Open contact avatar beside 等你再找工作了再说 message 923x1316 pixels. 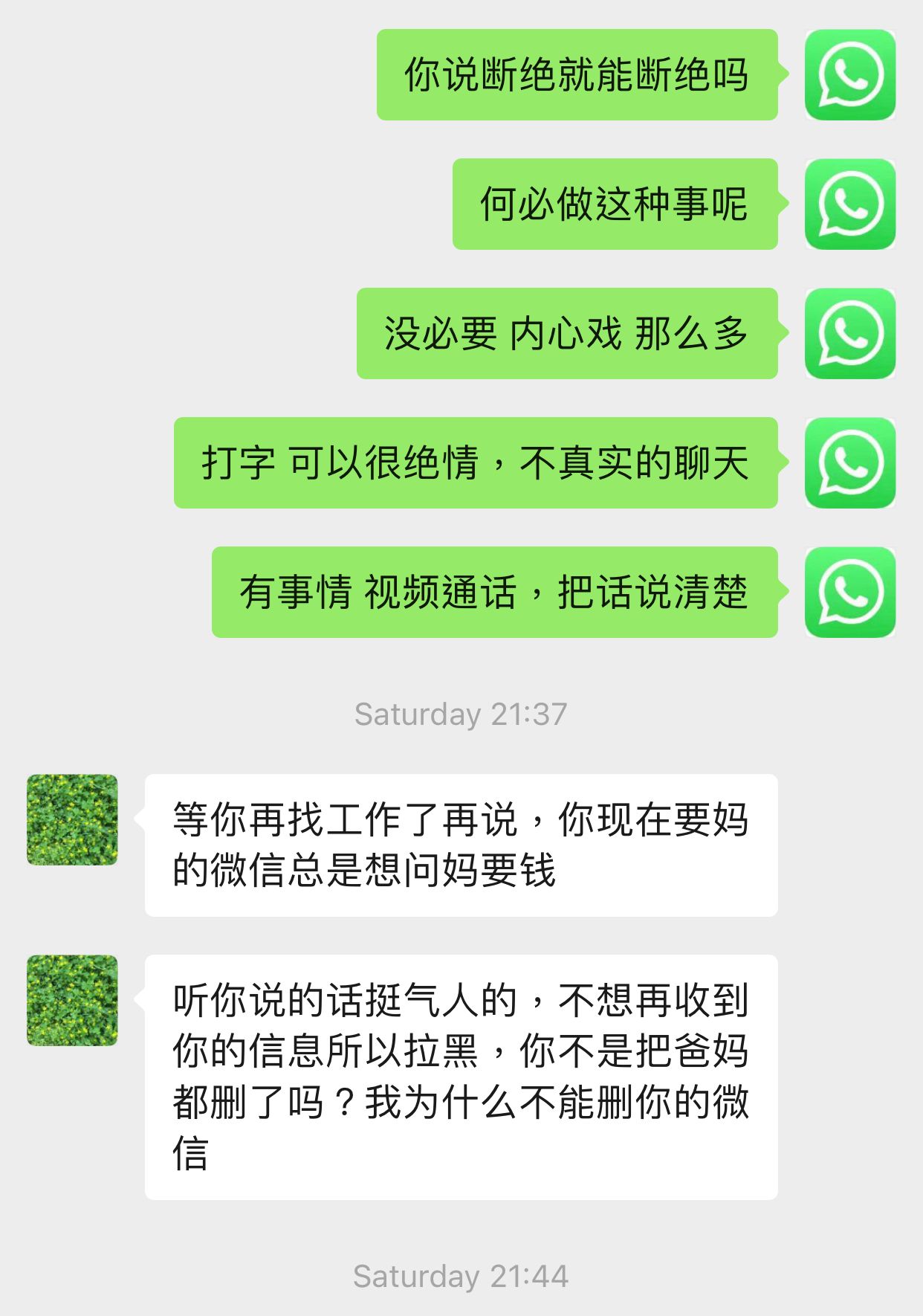click(x=72, y=819)
